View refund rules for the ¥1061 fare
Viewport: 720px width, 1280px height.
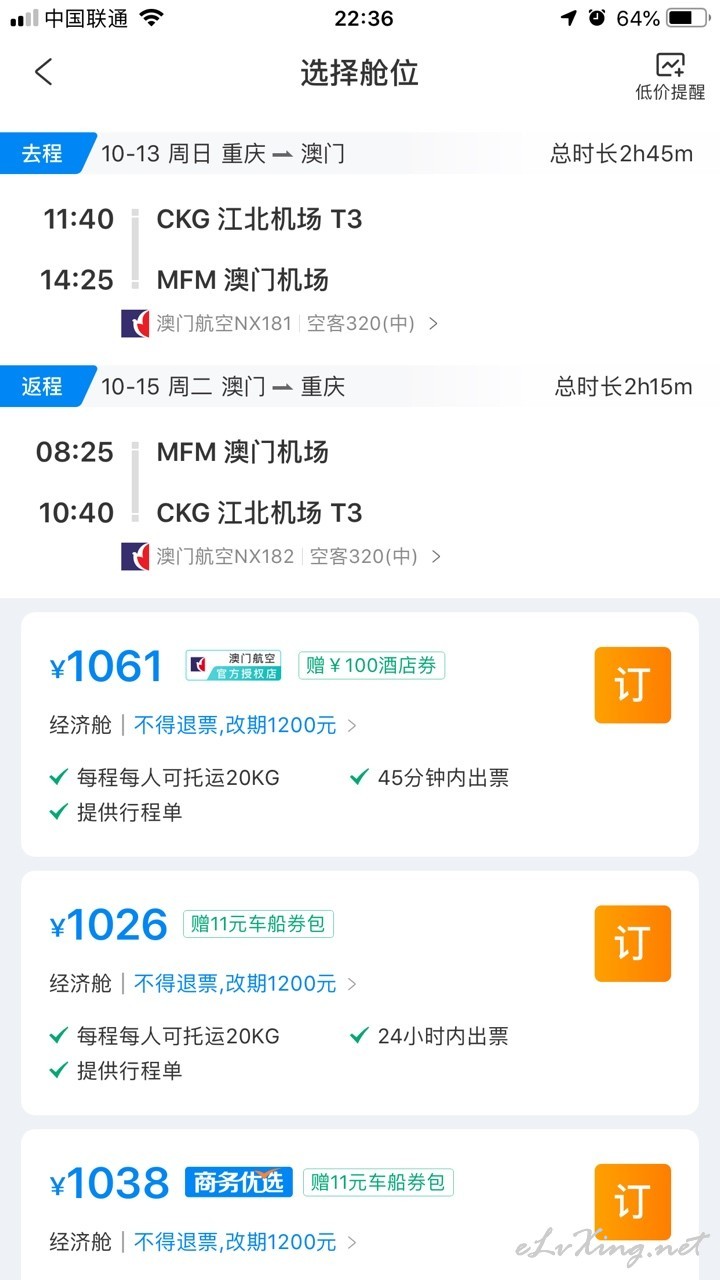[245, 725]
